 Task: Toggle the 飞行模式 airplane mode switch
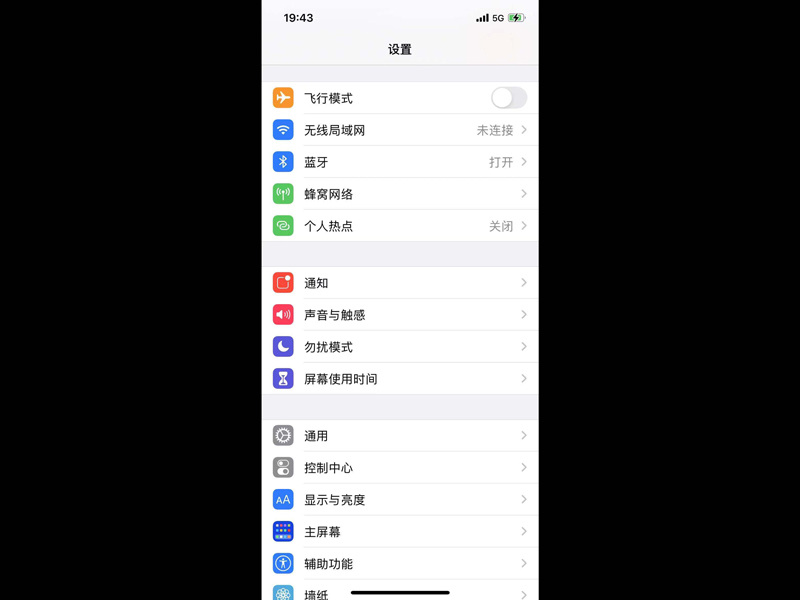[x=508, y=98]
